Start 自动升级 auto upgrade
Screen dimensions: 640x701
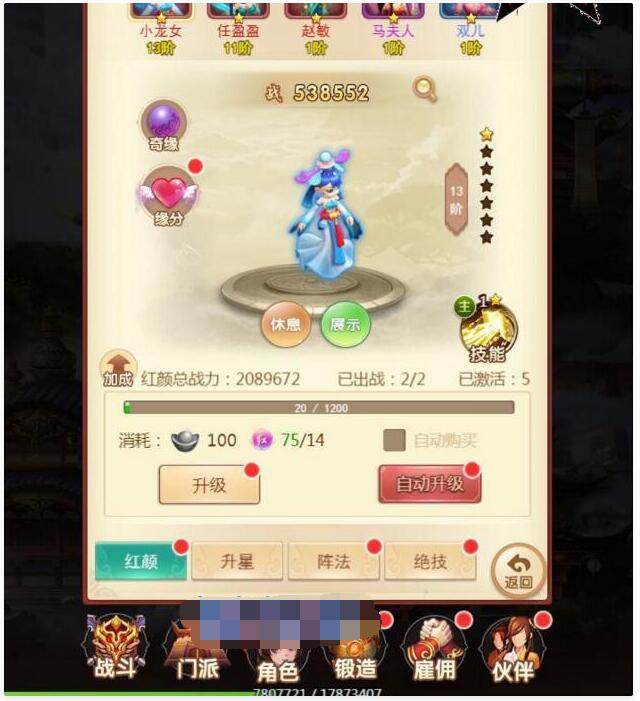pyautogui.click(x=429, y=484)
